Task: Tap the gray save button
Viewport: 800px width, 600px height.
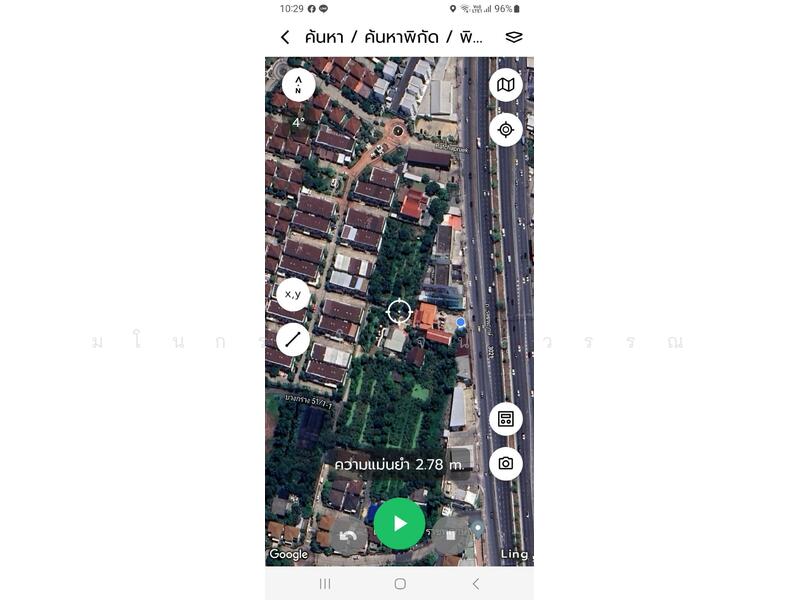Action: [451, 536]
